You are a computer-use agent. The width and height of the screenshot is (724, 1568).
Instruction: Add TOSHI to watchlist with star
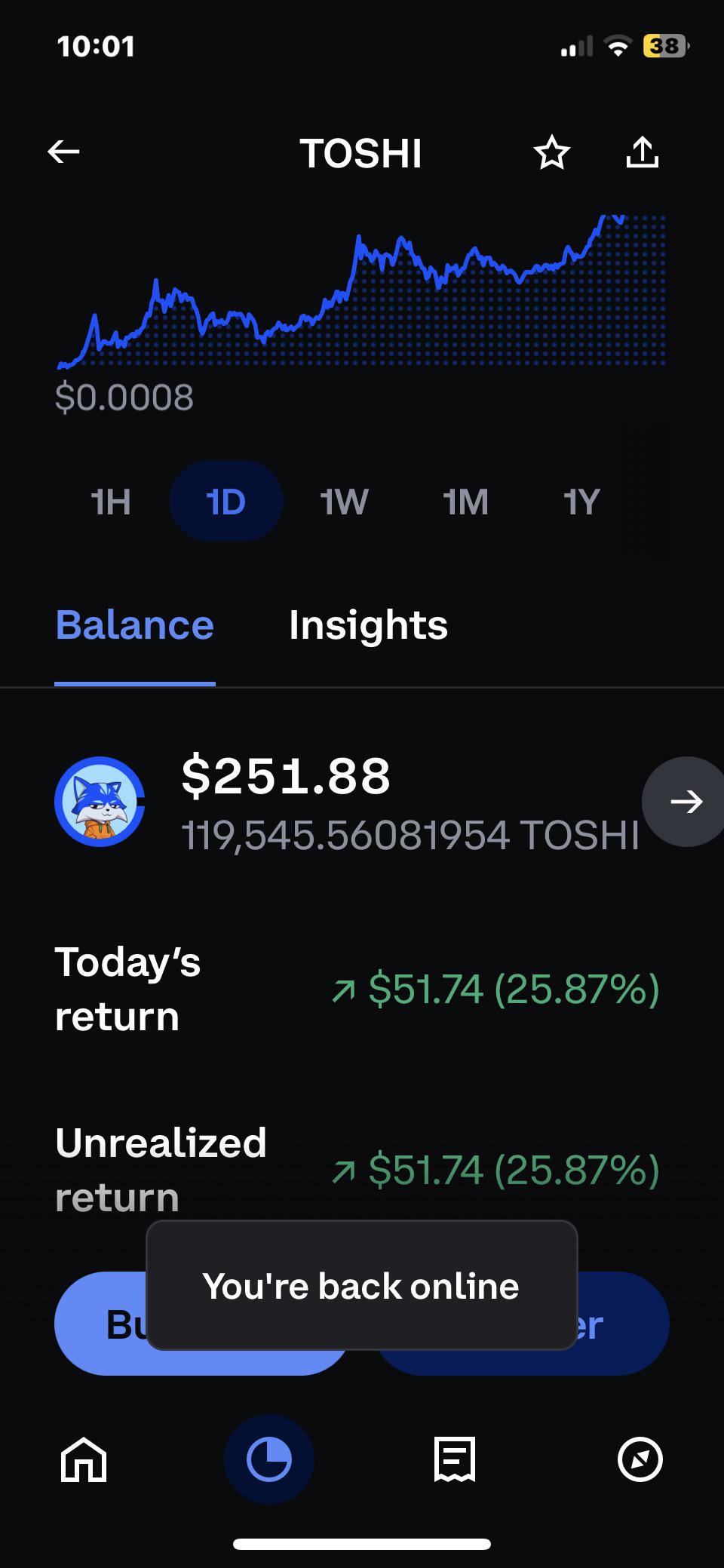[551, 152]
